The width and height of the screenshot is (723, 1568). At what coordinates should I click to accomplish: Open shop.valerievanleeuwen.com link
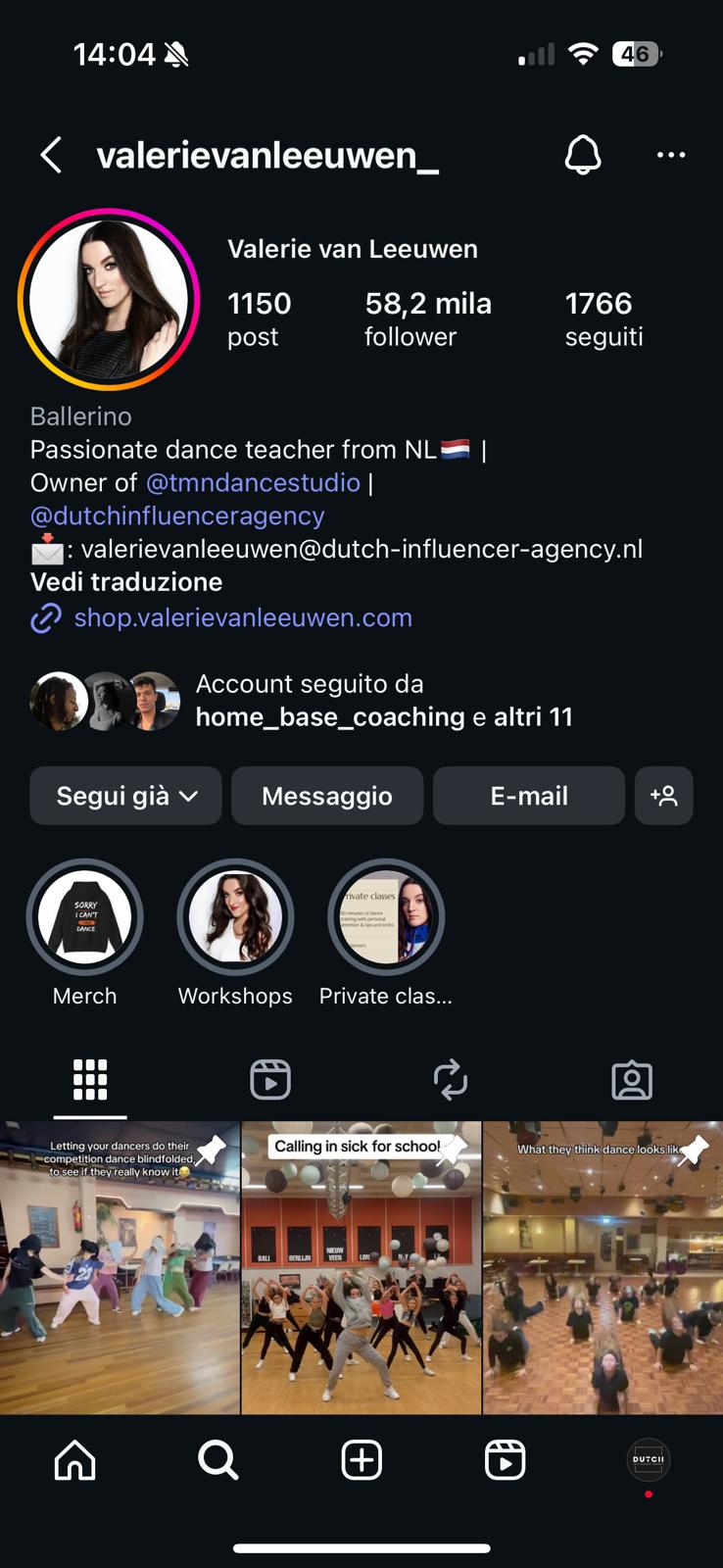click(243, 618)
